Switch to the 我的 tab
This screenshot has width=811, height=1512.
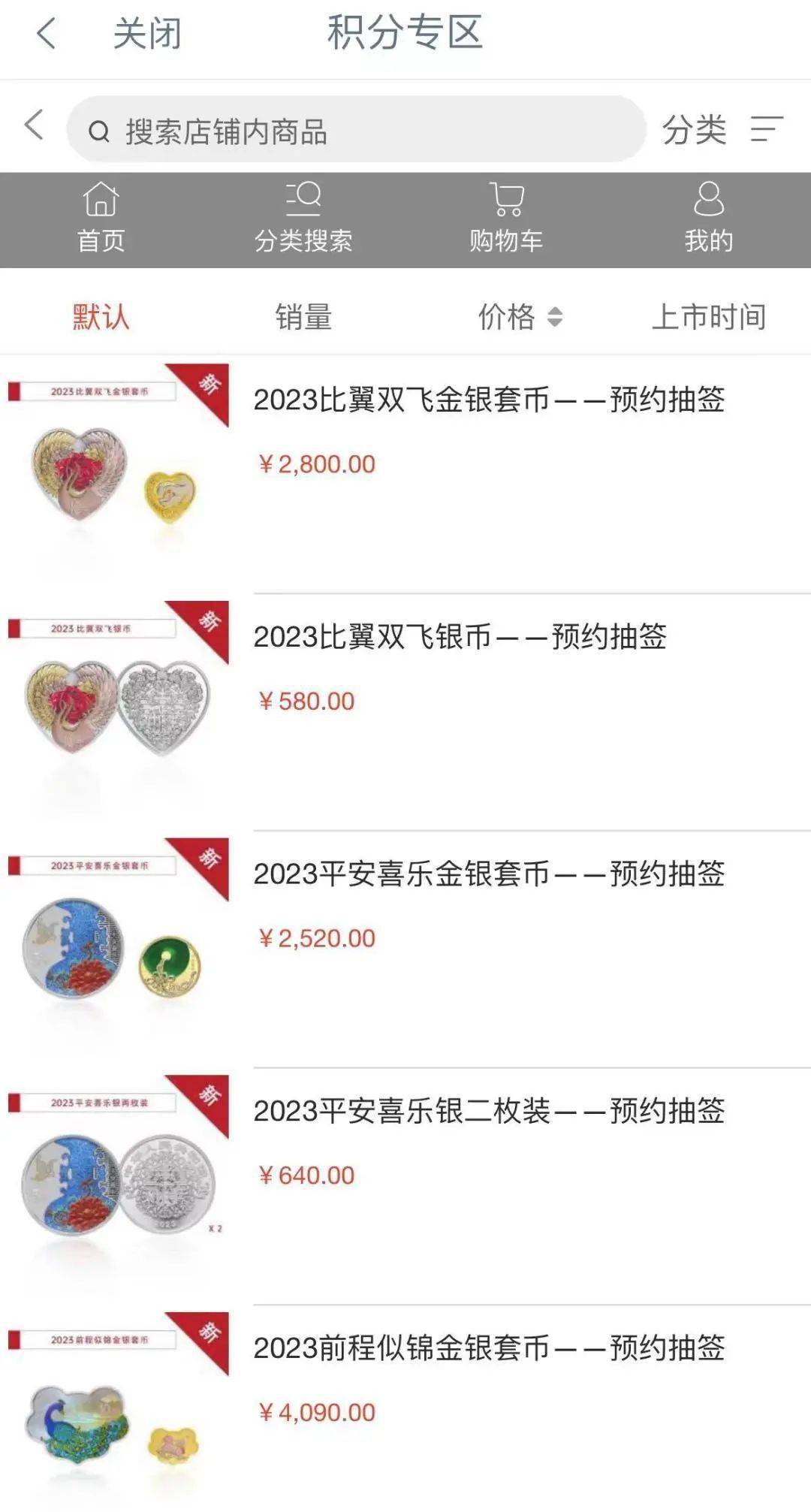pyautogui.click(x=708, y=219)
